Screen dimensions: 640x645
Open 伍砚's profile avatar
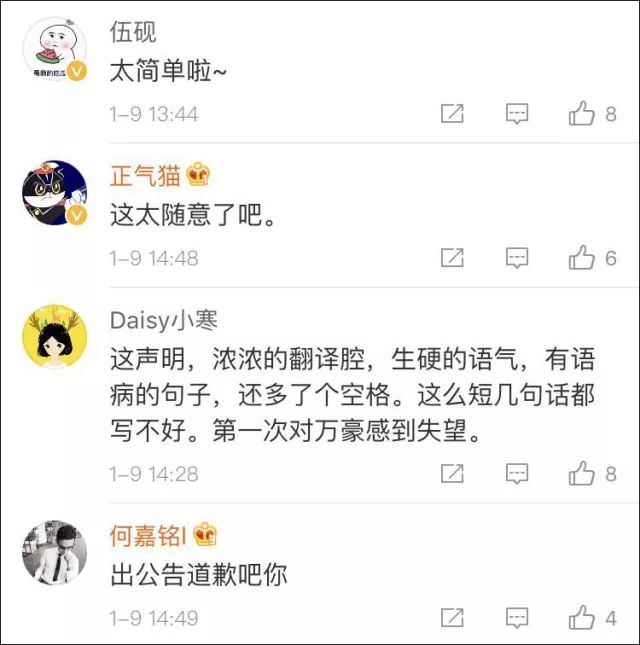55,49
